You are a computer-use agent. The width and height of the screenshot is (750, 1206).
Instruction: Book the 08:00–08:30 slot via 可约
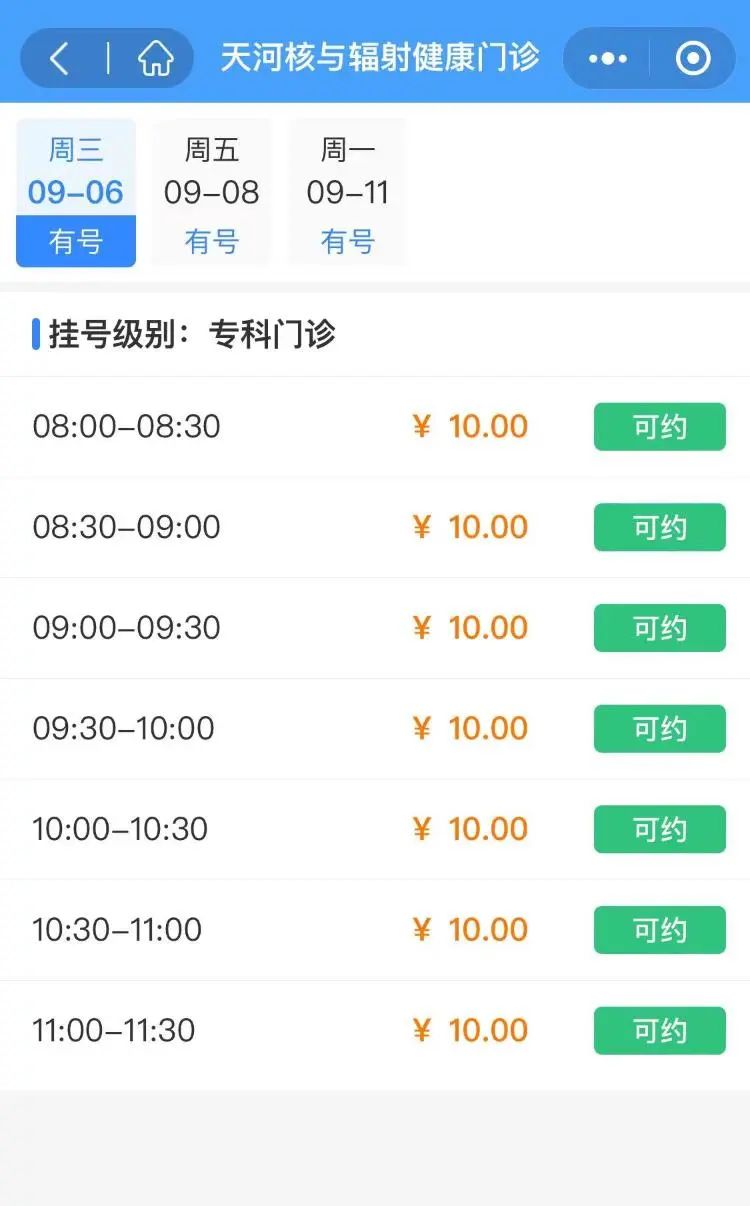pyautogui.click(x=659, y=427)
